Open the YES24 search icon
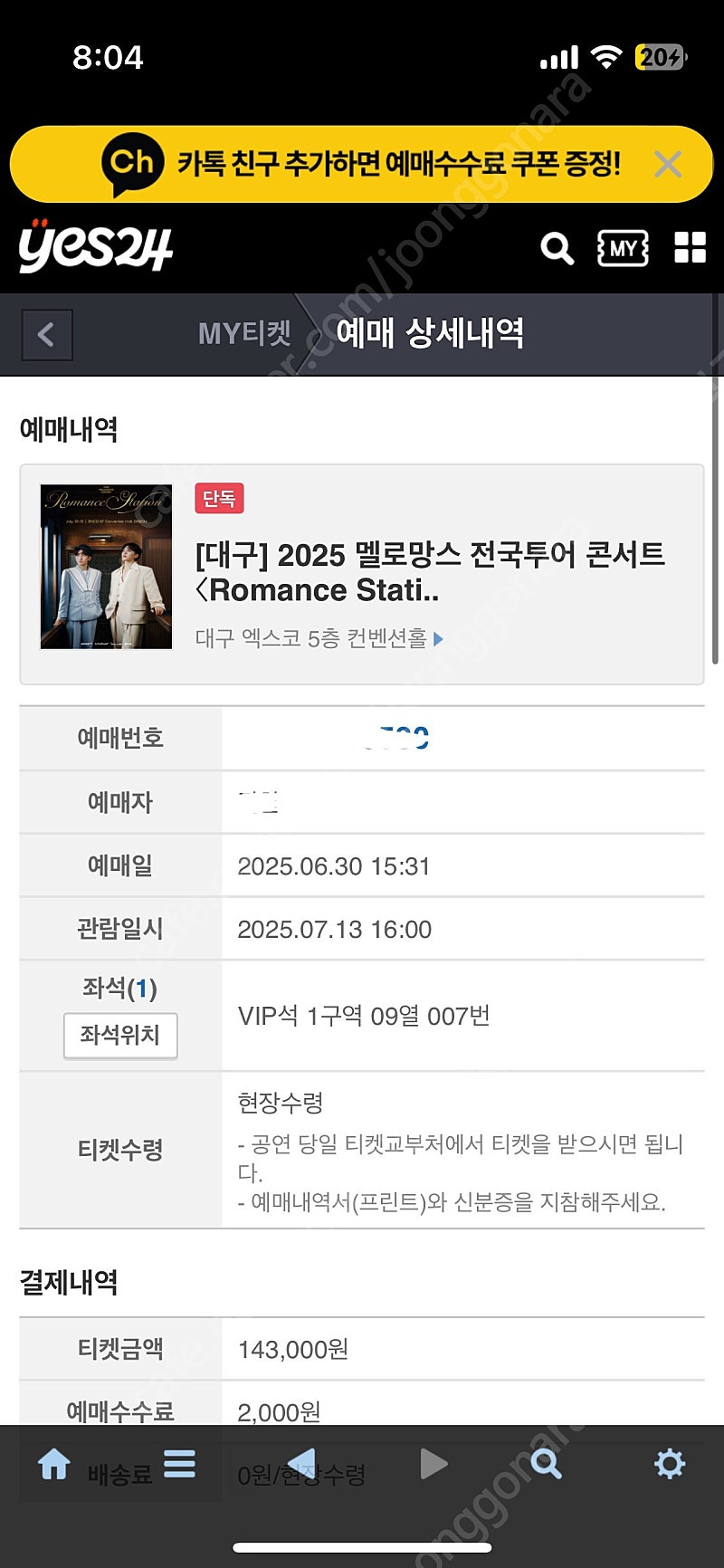The image size is (724, 1568). [557, 247]
